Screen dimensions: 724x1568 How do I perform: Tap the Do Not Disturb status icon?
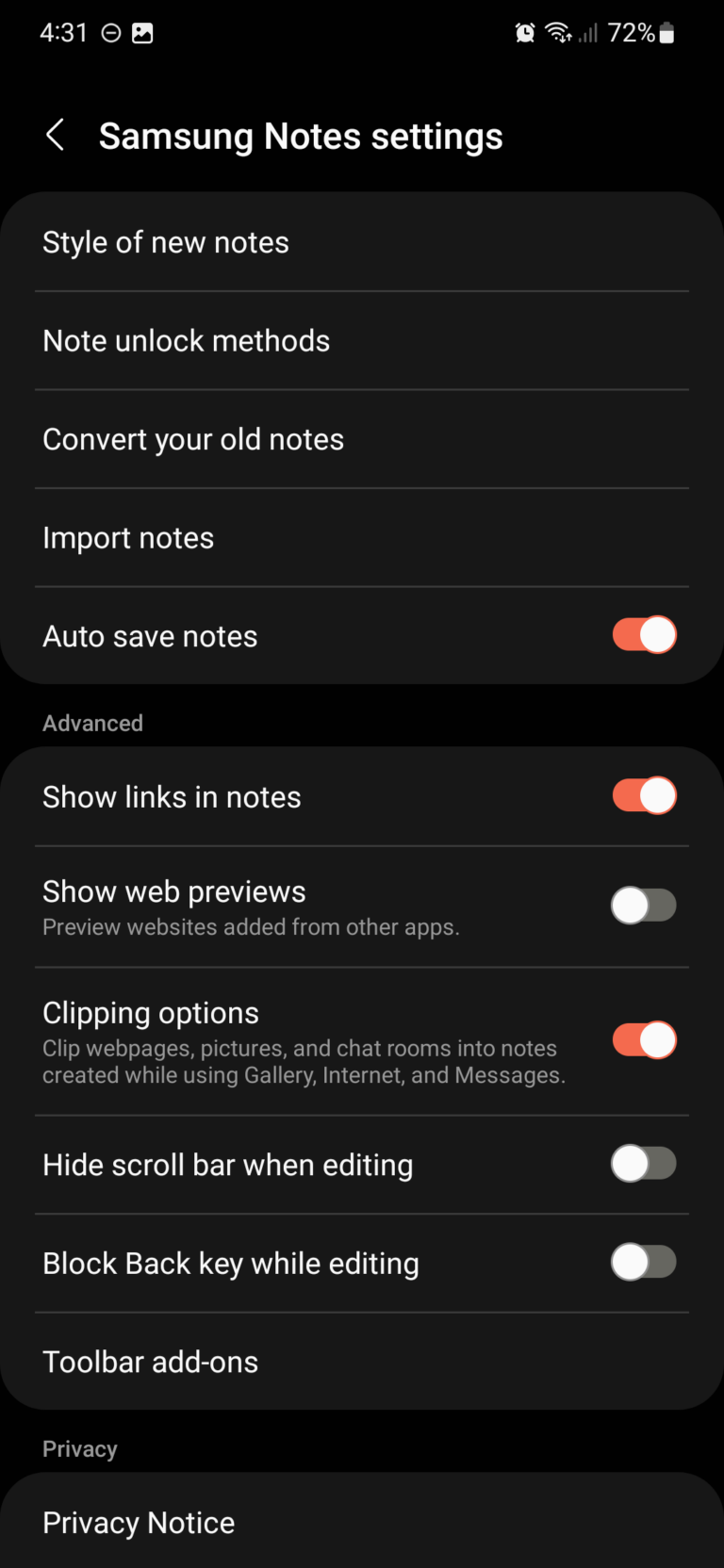tap(110, 31)
